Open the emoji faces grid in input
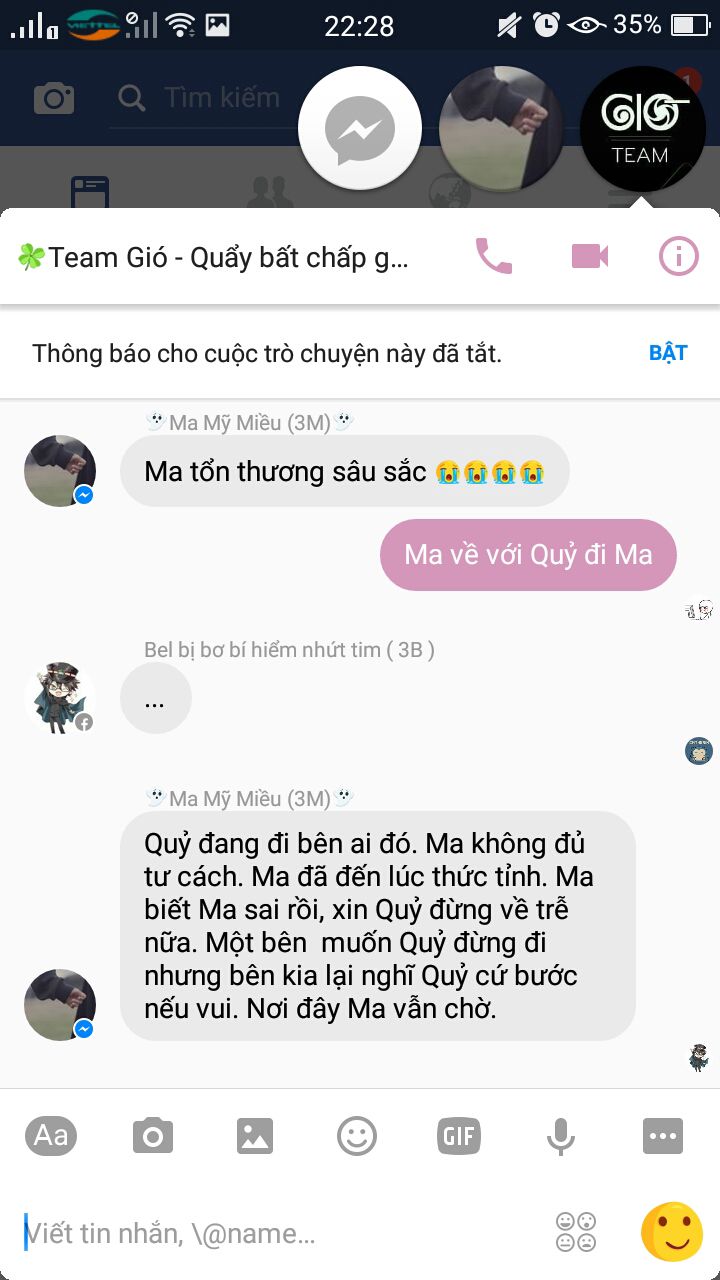This screenshot has width=720, height=1280. tap(576, 1232)
